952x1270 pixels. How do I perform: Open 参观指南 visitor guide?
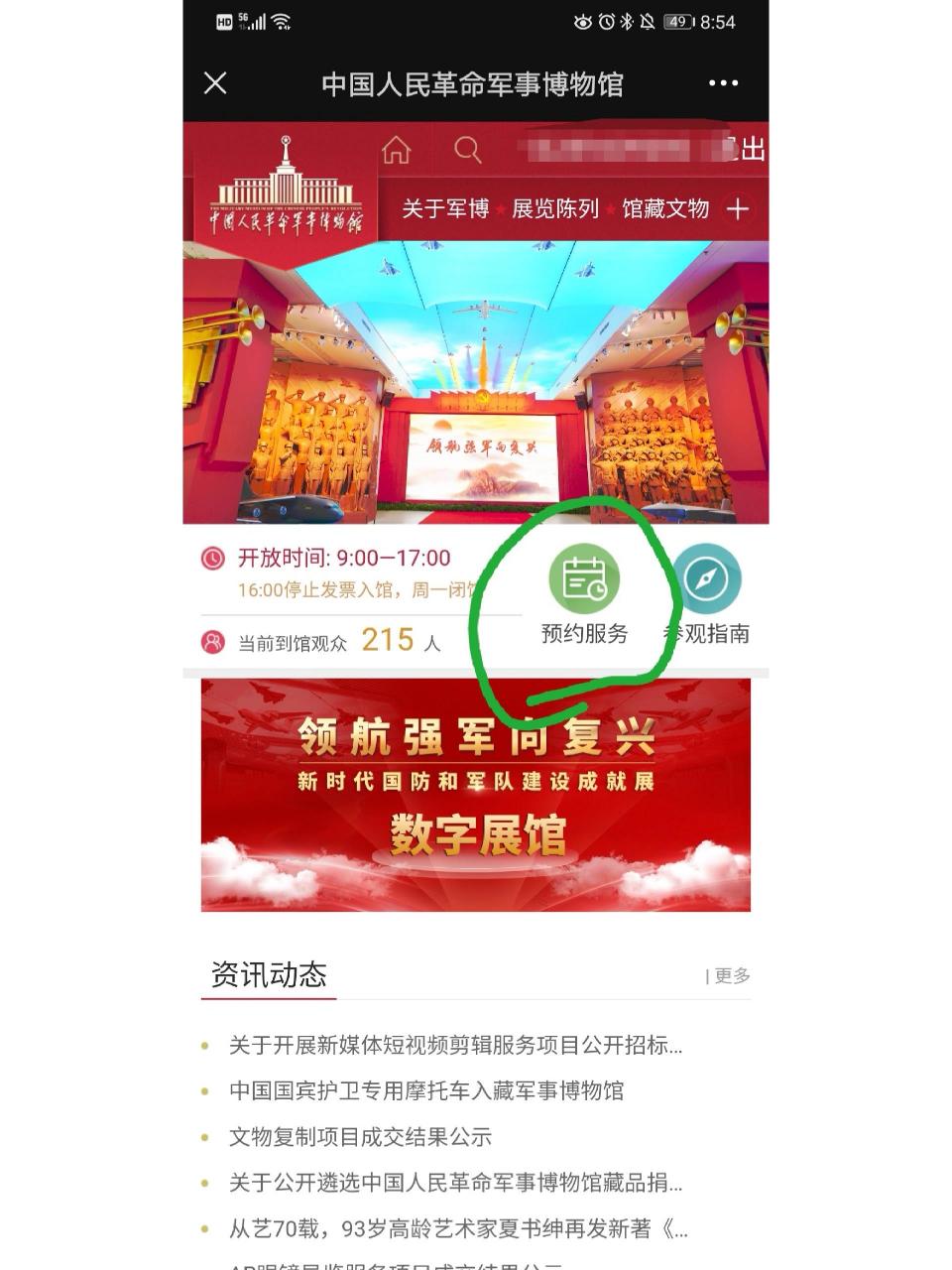point(708,595)
